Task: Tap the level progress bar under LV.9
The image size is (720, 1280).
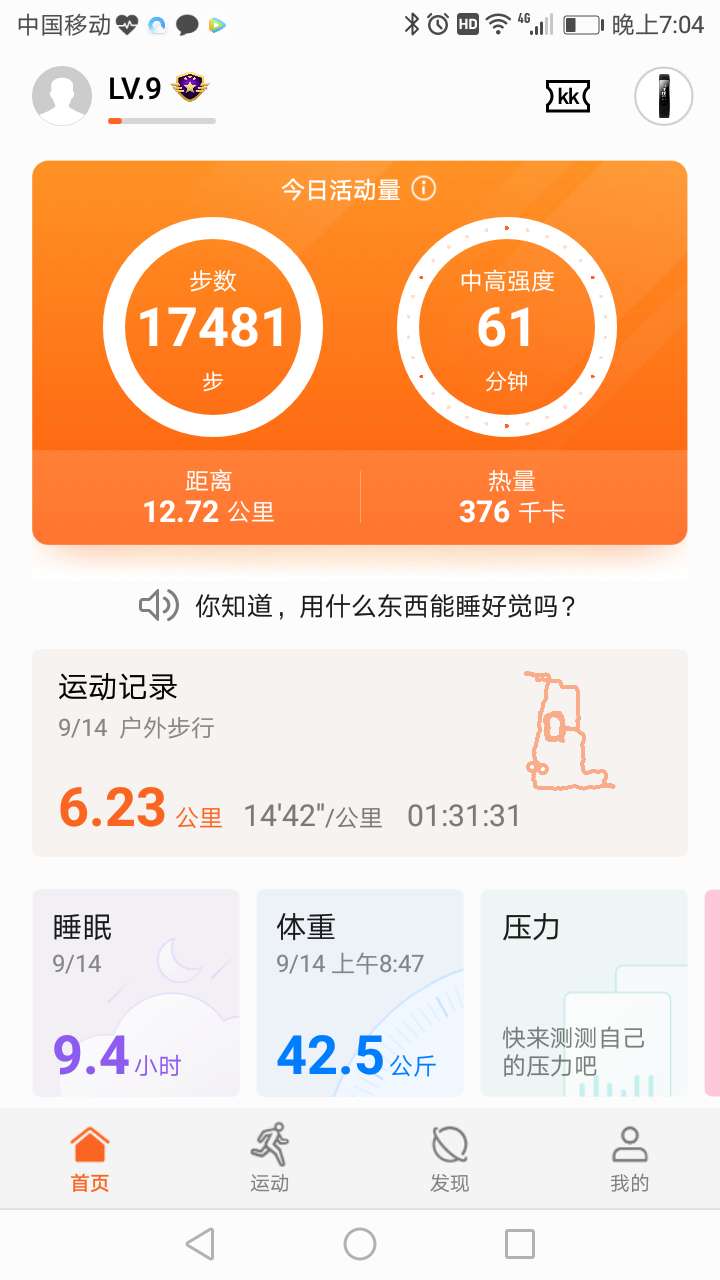Action: pos(160,122)
